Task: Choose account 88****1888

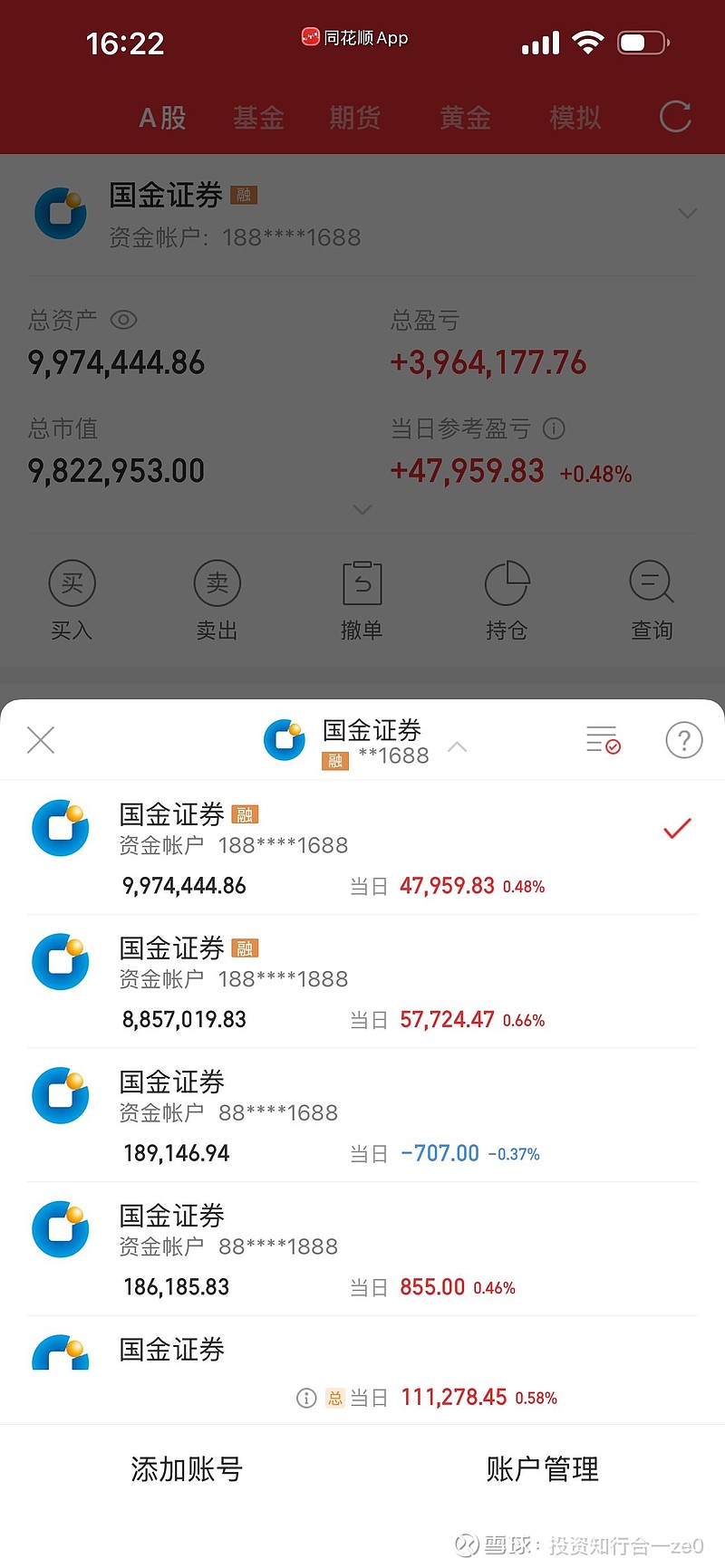Action: click(x=362, y=1249)
